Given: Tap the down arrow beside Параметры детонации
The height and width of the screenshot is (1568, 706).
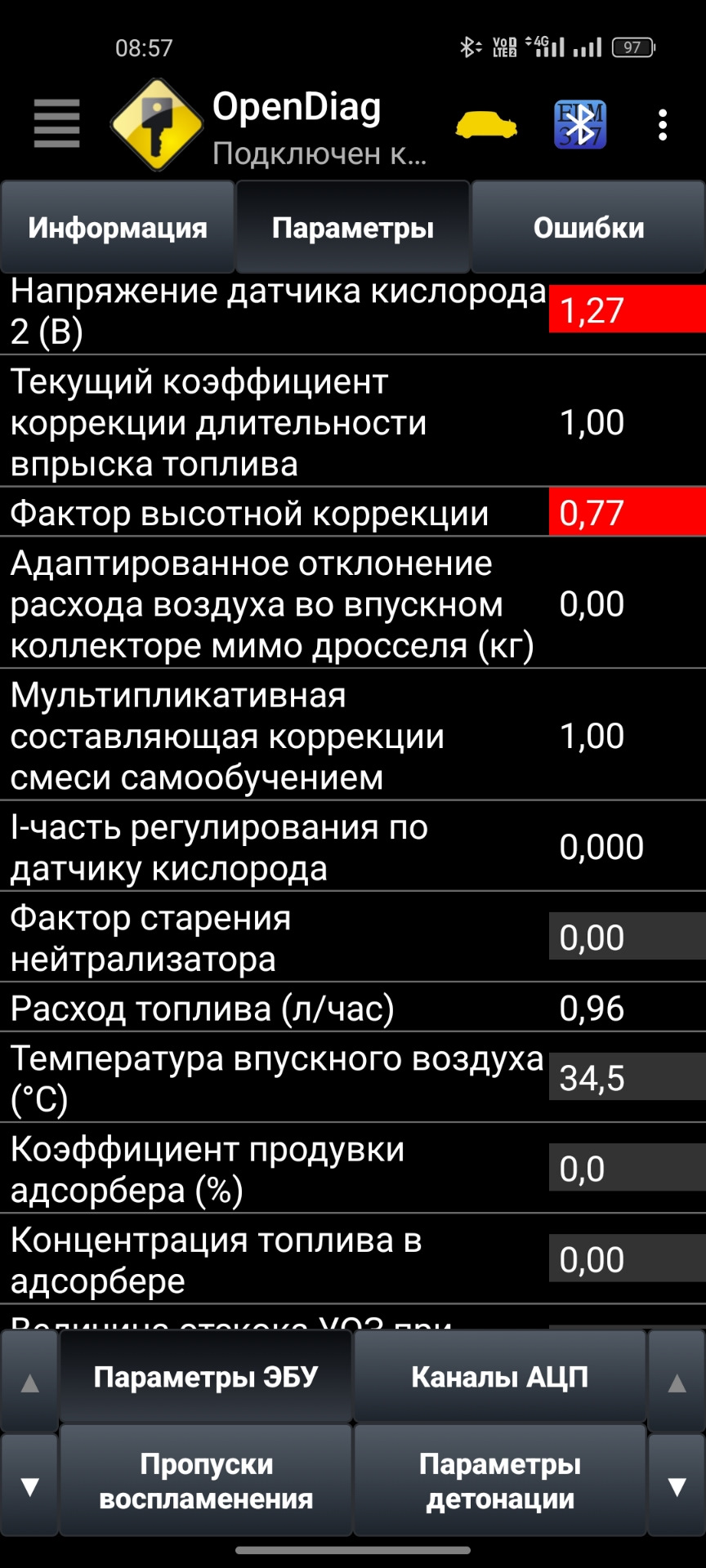Looking at the screenshot, I should click(x=677, y=1486).
